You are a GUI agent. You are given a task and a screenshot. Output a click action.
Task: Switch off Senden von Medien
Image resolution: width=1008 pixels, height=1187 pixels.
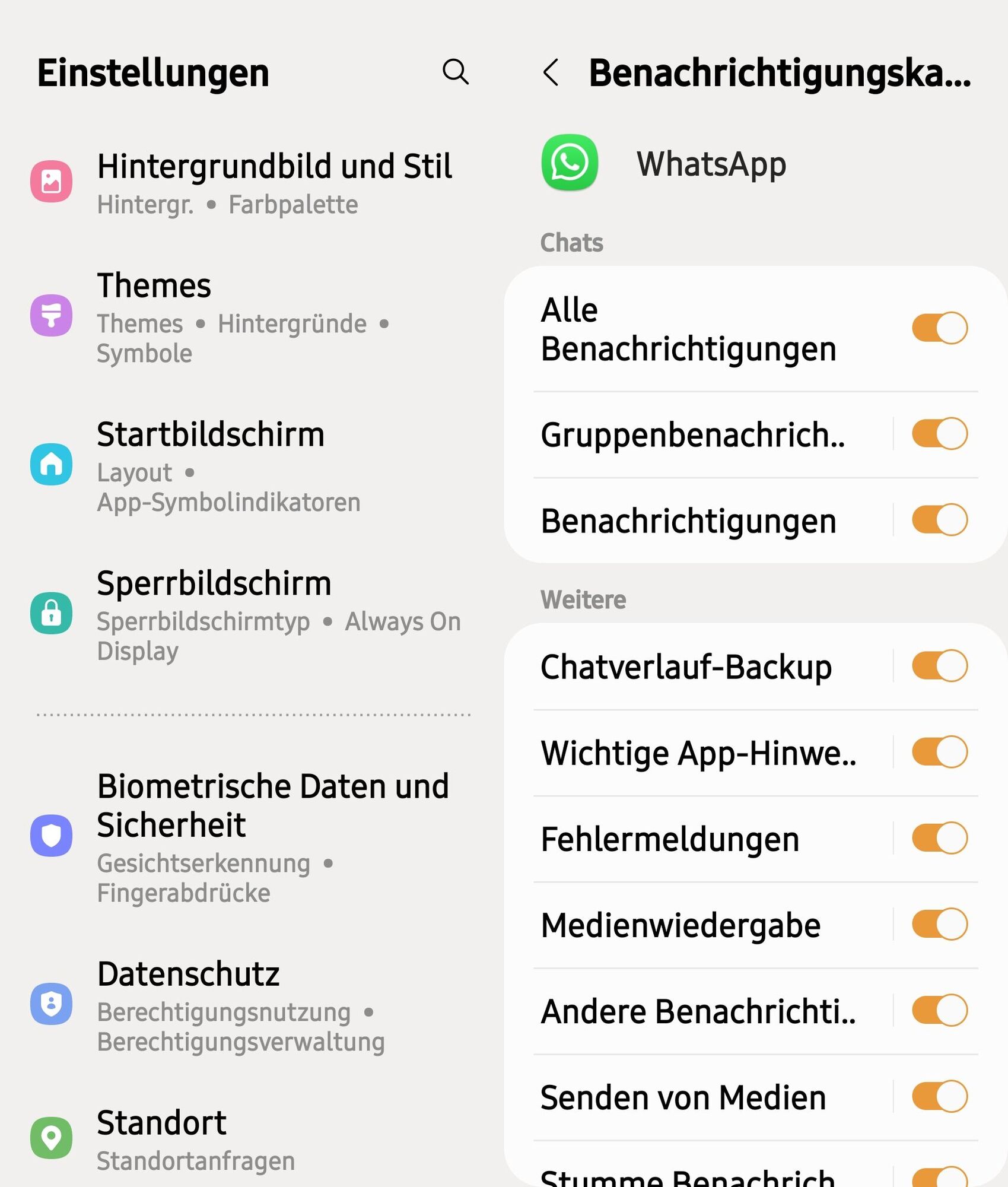click(x=939, y=1096)
